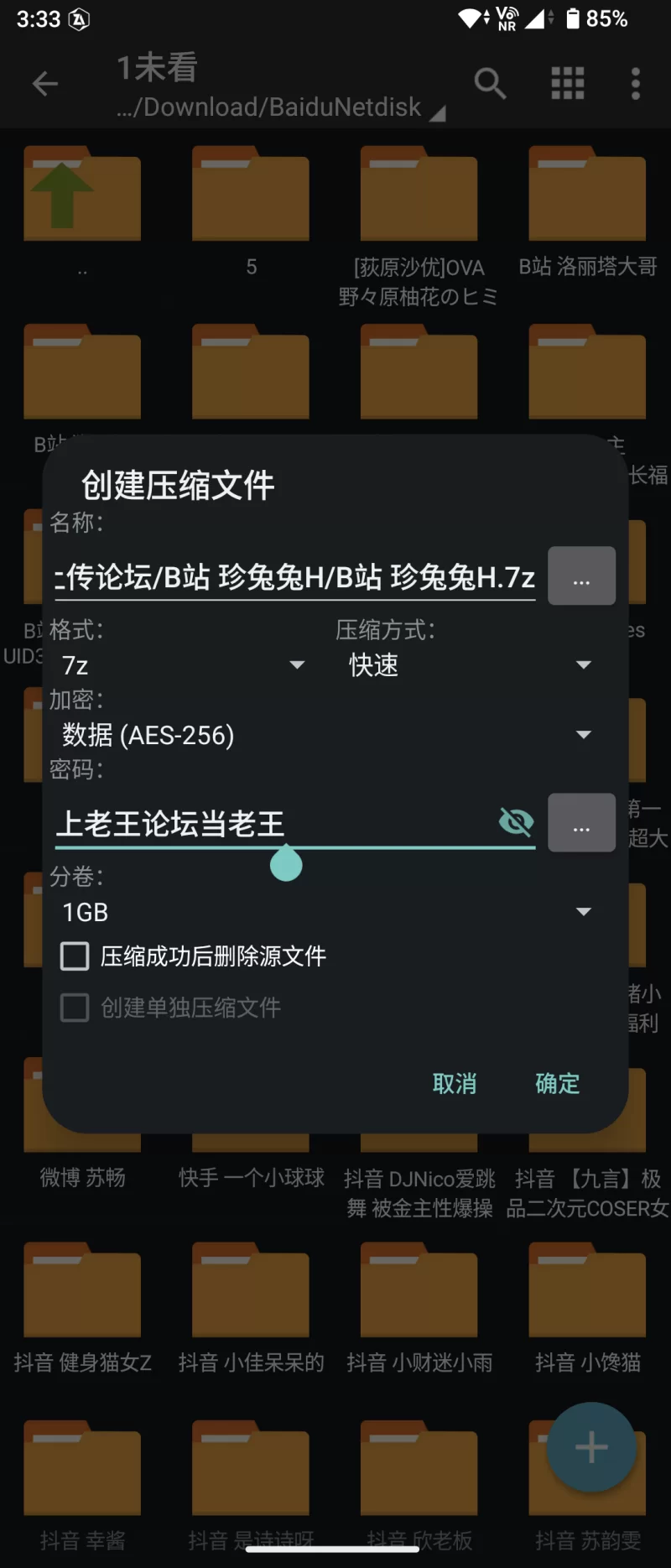
Task: Edit the archive name field
Action: [294, 577]
